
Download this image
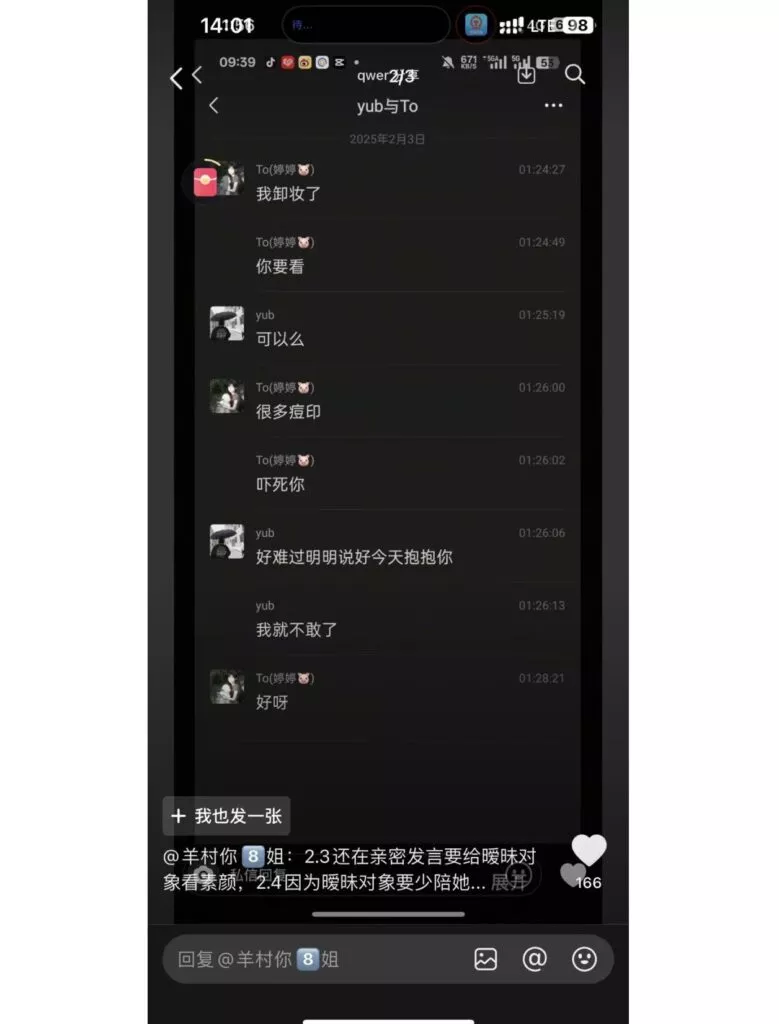[526, 74]
